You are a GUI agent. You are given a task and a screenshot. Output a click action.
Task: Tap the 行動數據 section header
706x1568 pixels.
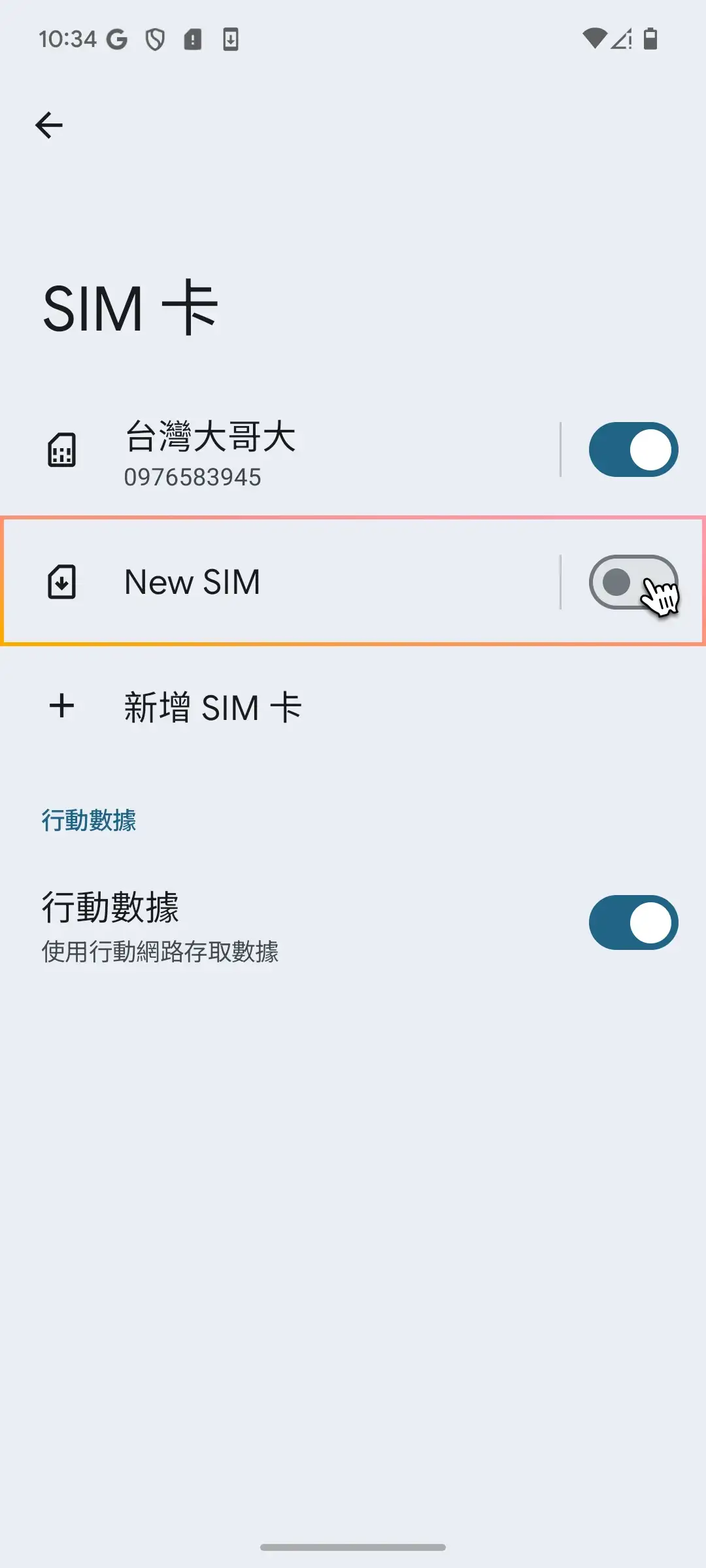pyautogui.click(x=89, y=821)
